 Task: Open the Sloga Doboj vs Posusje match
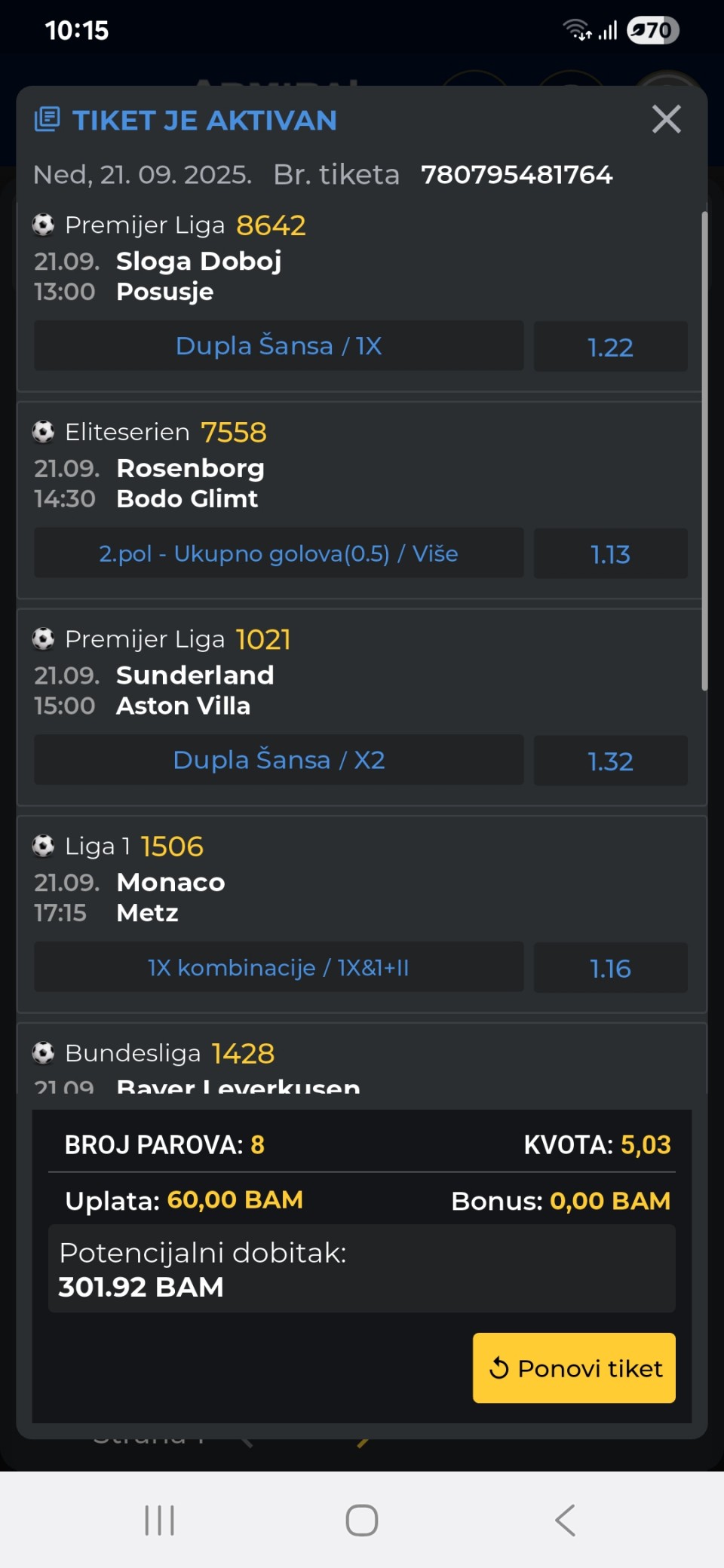coord(199,276)
